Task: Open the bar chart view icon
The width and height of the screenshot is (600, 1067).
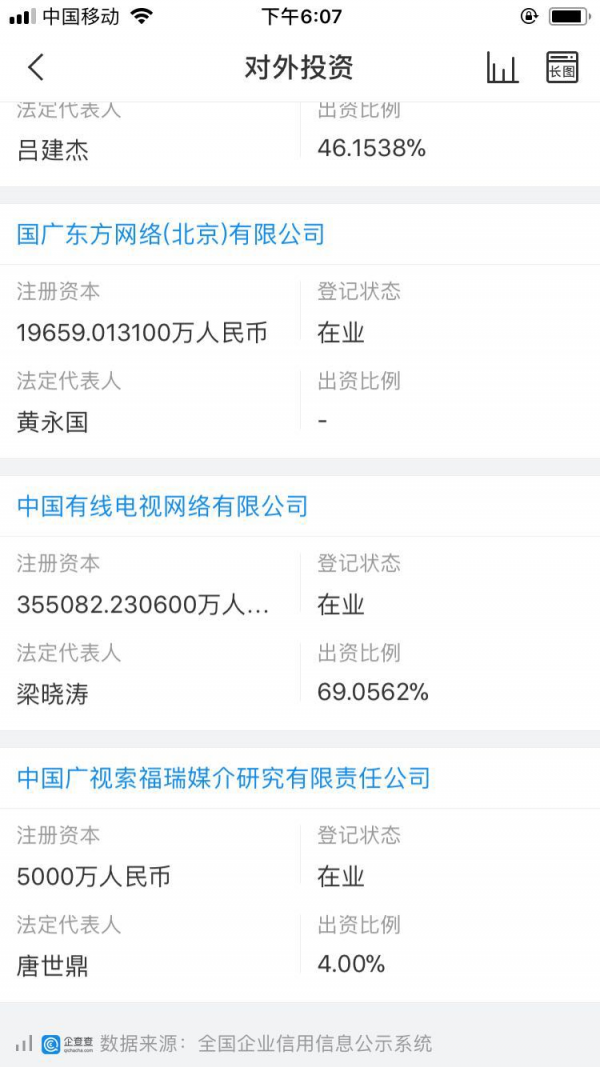Action: coord(502,67)
